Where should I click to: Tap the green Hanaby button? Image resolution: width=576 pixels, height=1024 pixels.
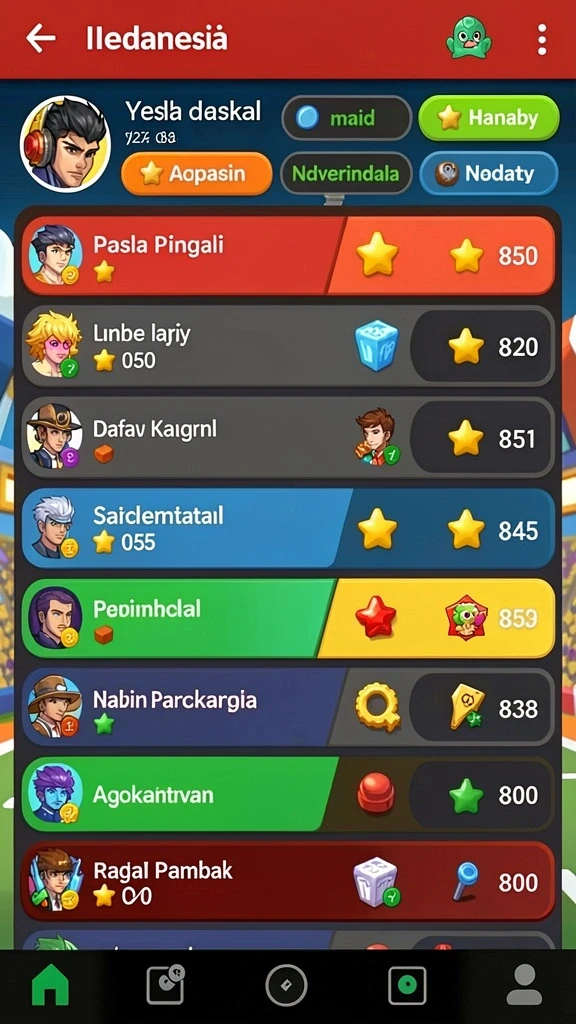point(488,118)
